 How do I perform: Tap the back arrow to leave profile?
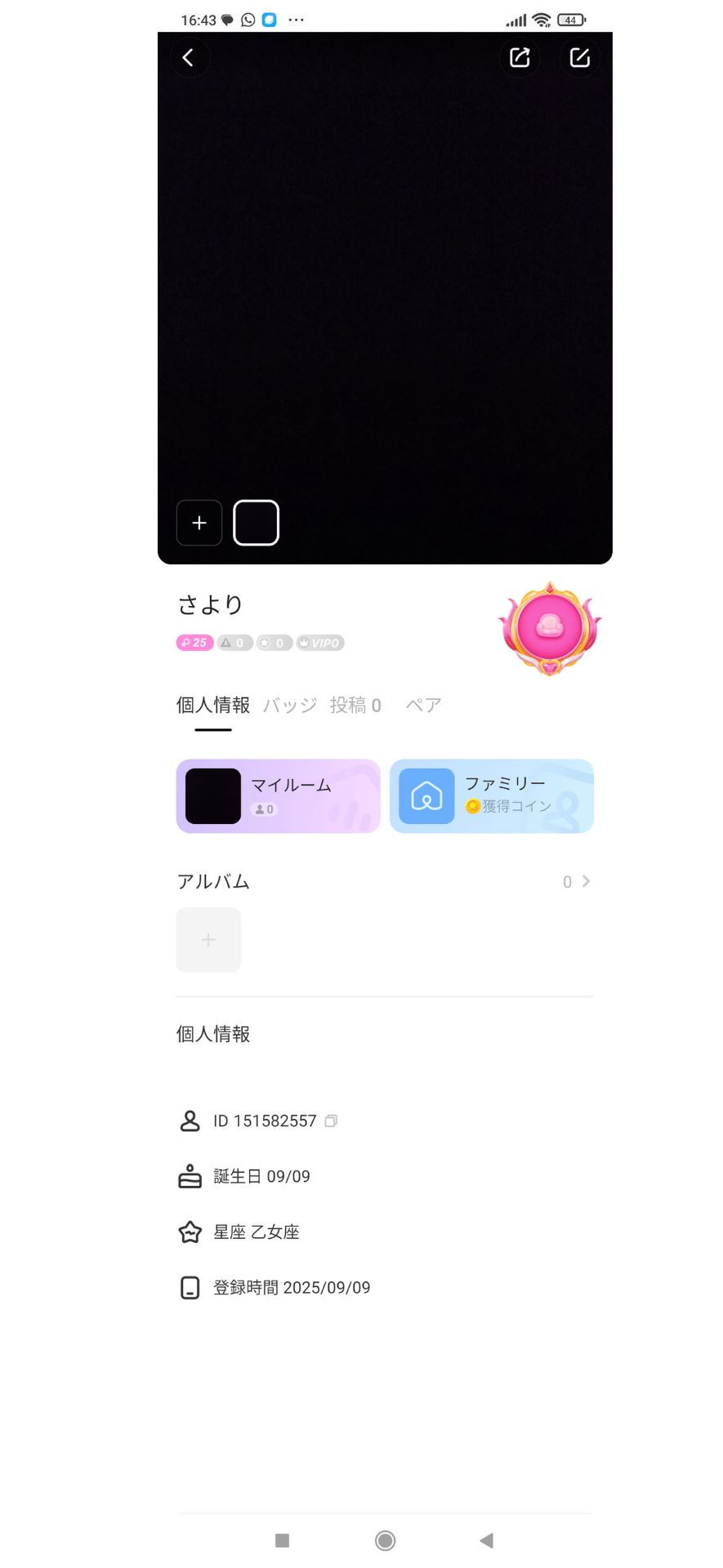(190, 58)
